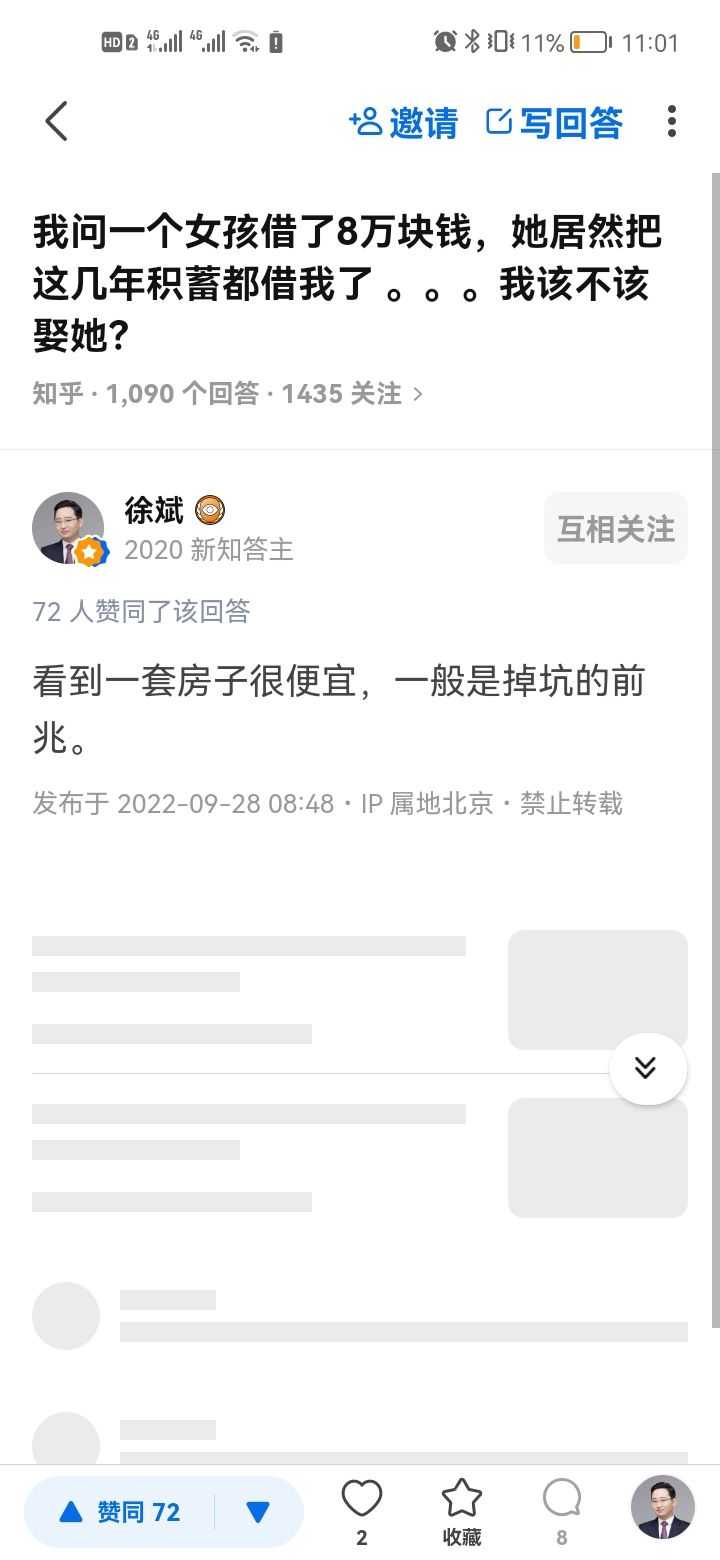Viewport: 720px width, 1560px height.
Task: Go back using the top arrow
Action: [56, 122]
